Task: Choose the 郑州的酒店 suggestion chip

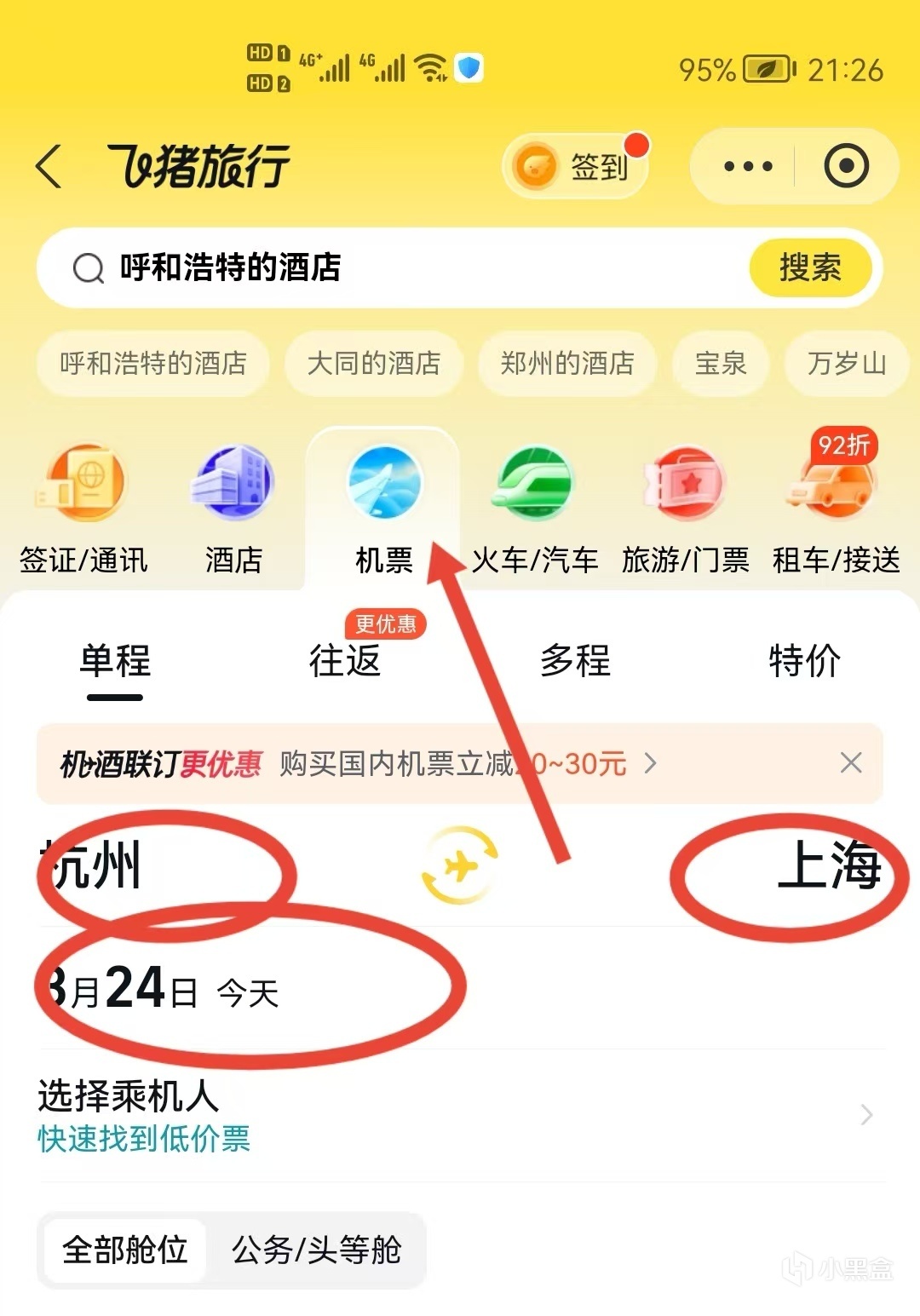Action: pos(567,364)
